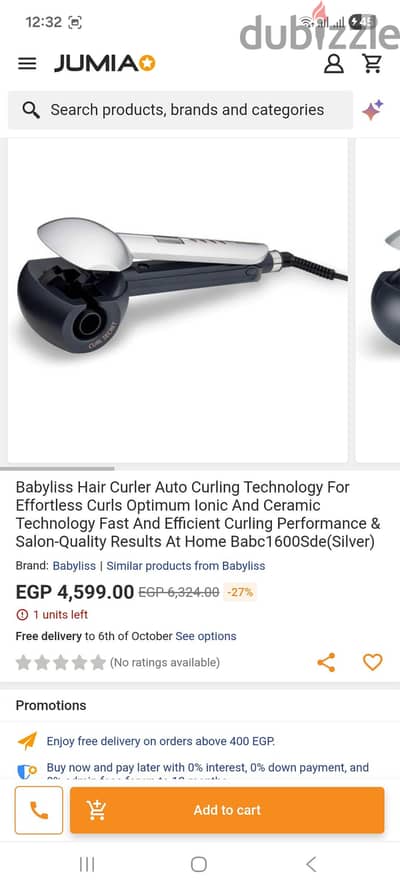This screenshot has height=888, width=400.
Task: Go back with system back button
Action: click(310, 864)
